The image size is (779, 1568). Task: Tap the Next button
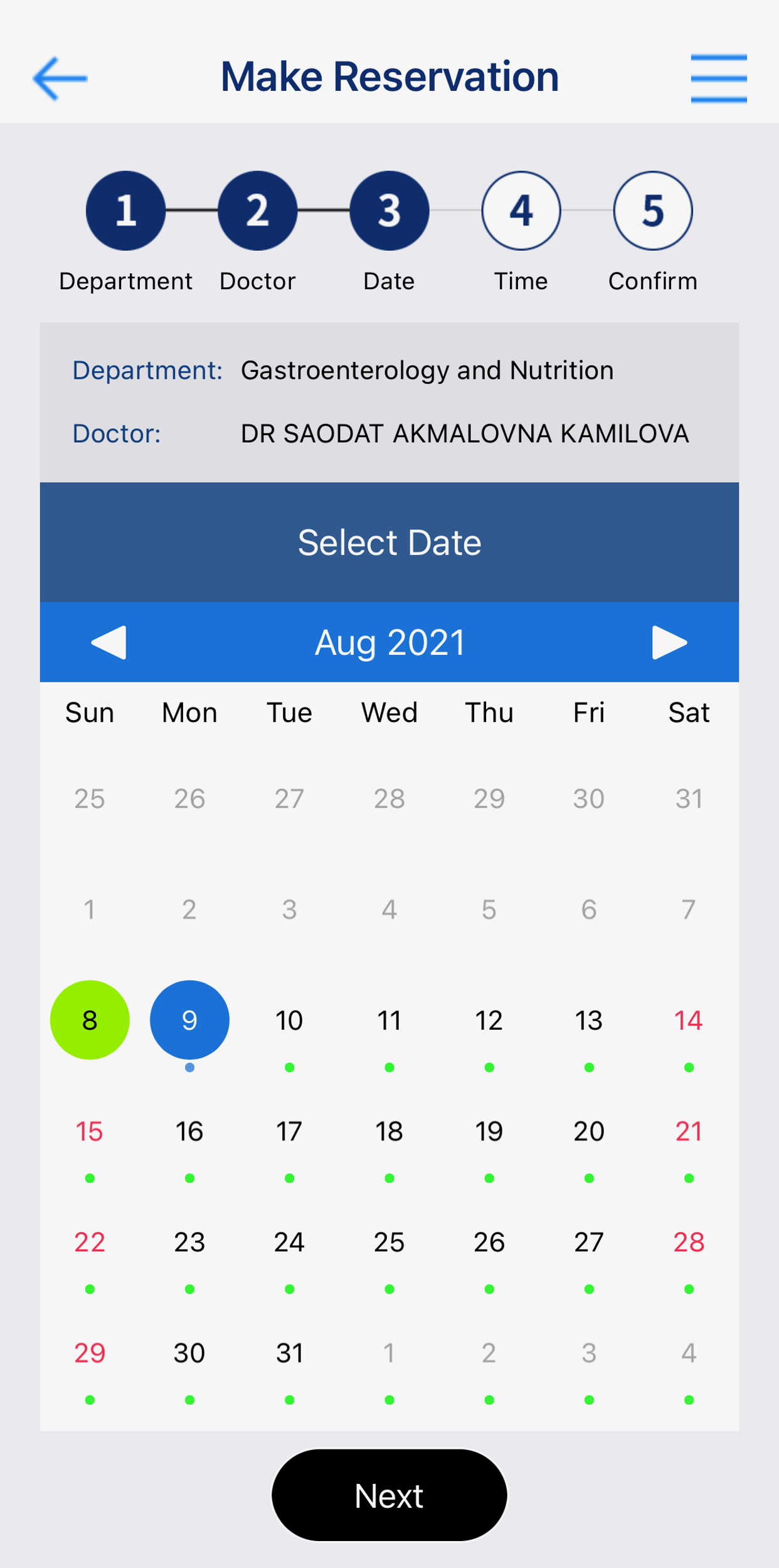pyautogui.click(x=389, y=1495)
